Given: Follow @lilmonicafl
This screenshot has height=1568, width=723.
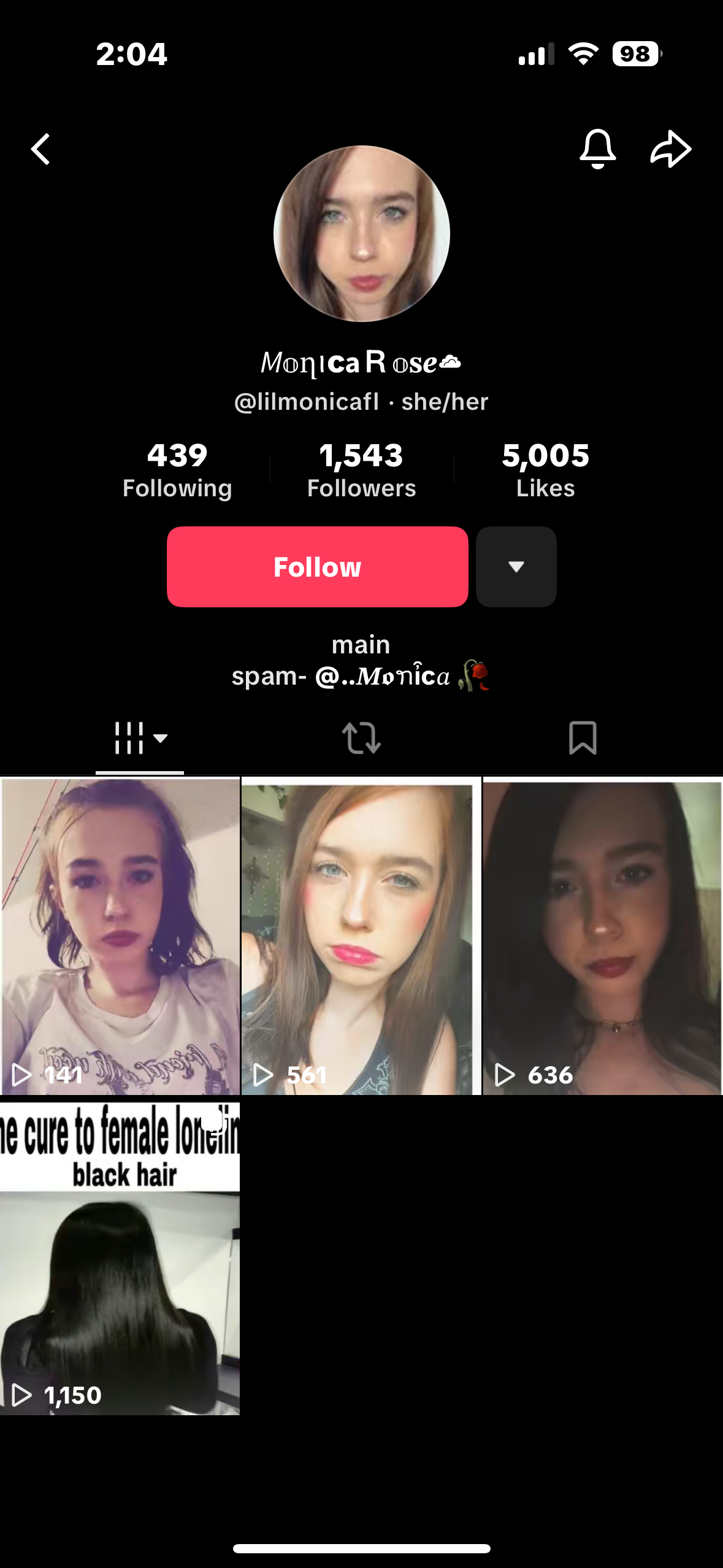Looking at the screenshot, I should click(317, 567).
